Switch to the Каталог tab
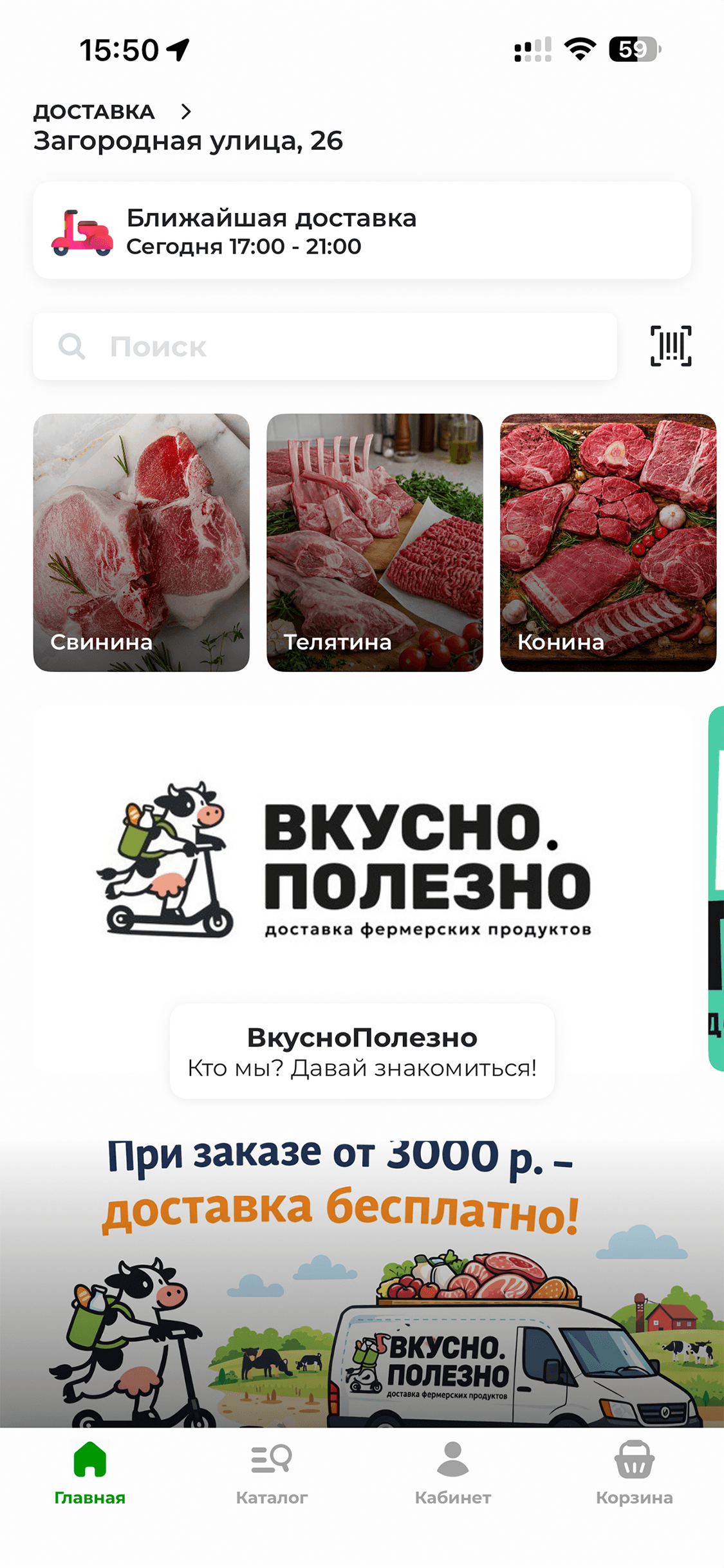Viewport: 724px width, 1568px height. [272, 1473]
